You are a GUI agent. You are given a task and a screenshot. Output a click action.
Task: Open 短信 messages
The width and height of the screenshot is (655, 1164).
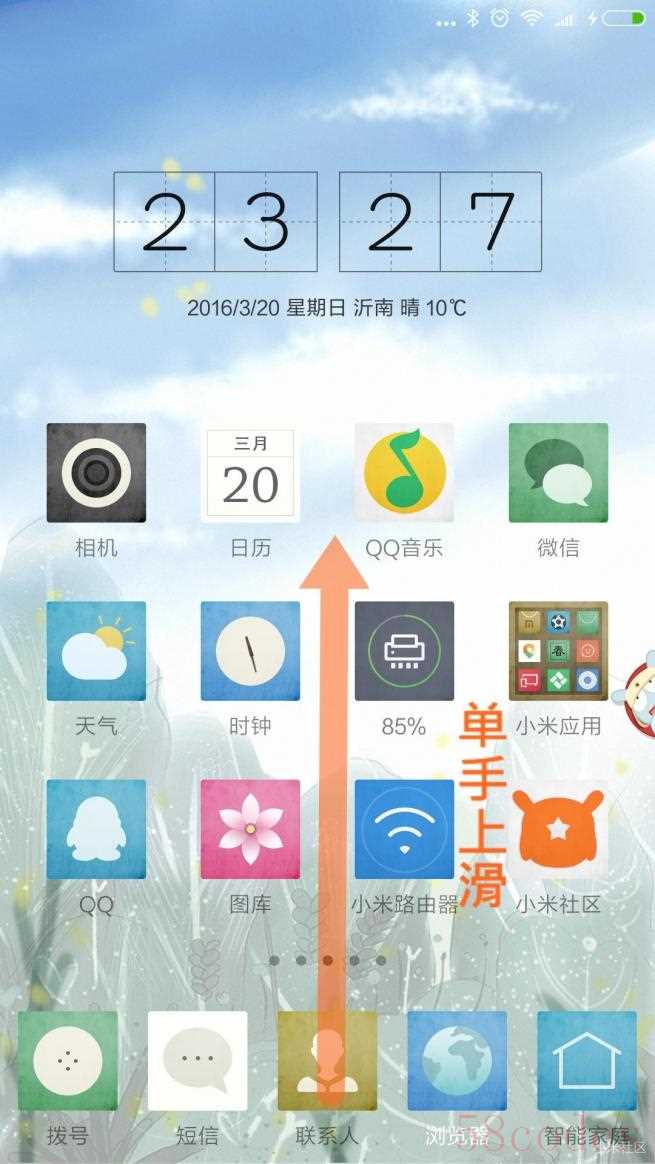pyautogui.click(x=197, y=1060)
